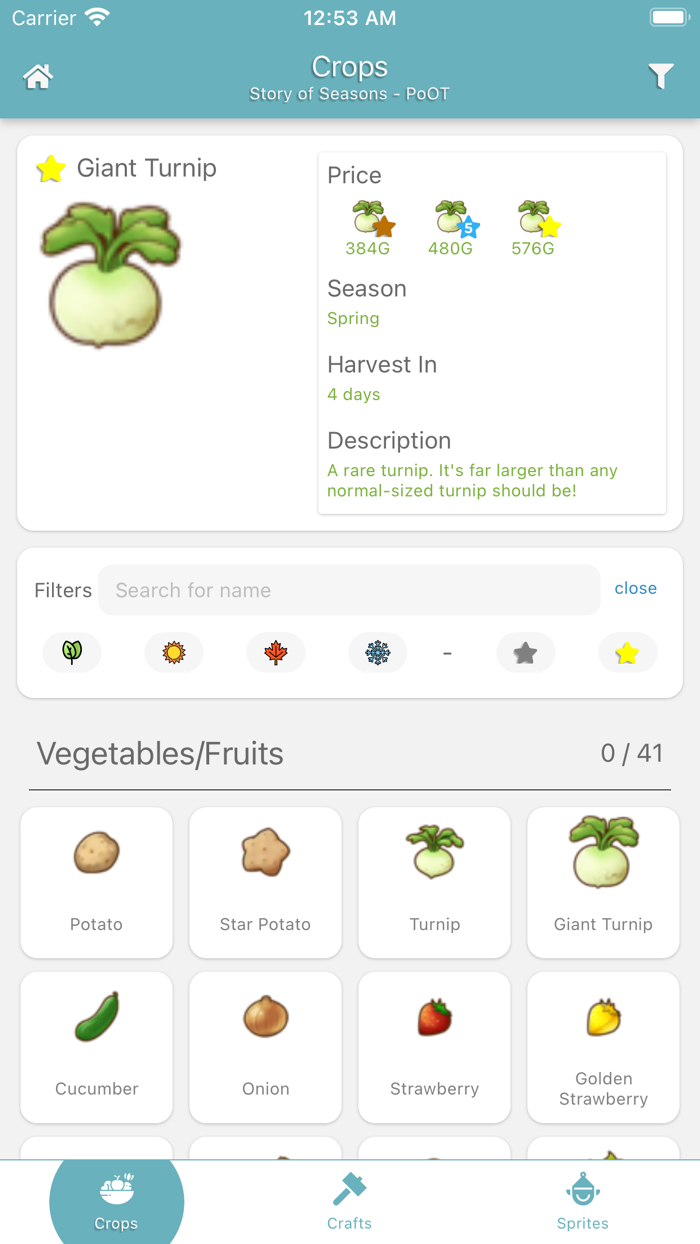700x1244 pixels.
Task: Open the filter funnel icon
Action: point(660,77)
